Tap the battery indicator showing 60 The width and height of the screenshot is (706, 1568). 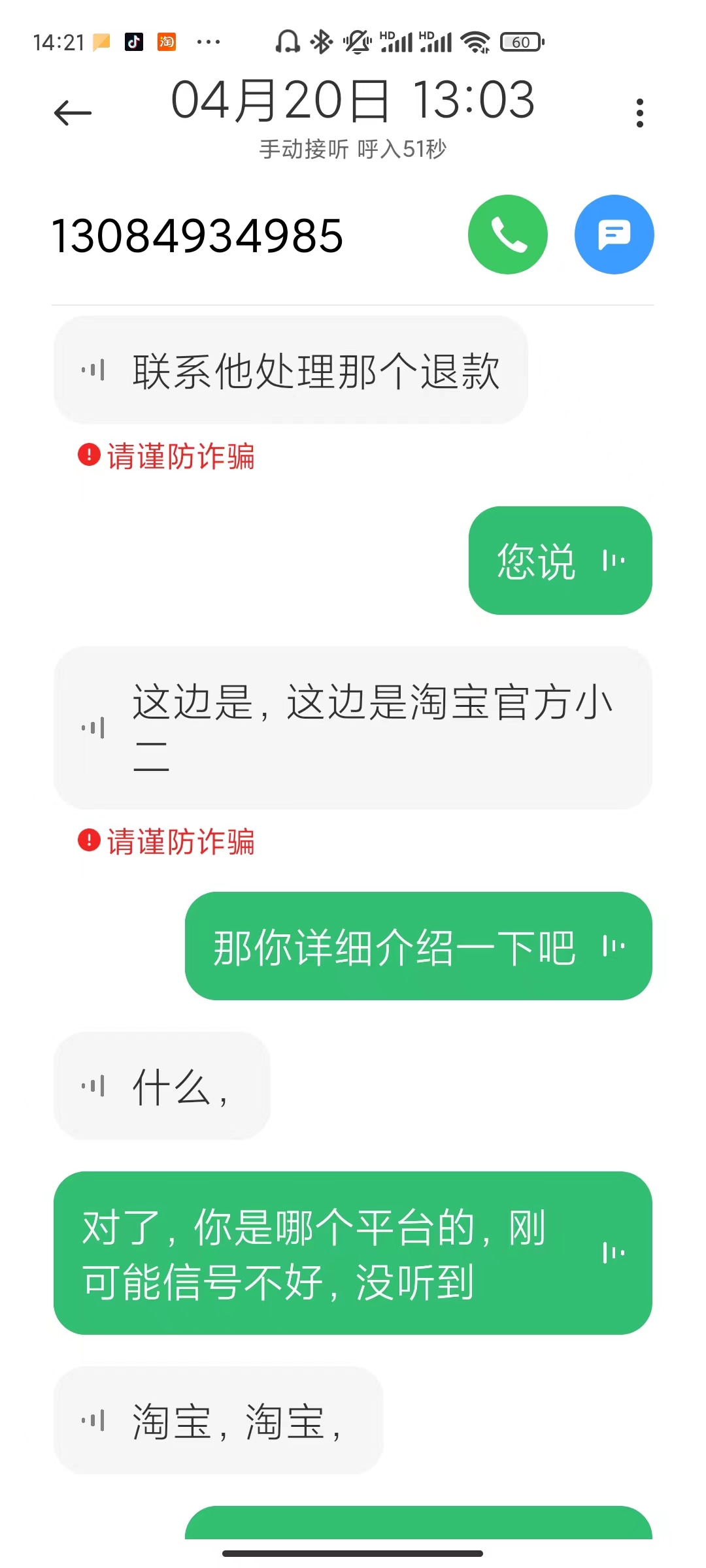click(x=521, y=41)
